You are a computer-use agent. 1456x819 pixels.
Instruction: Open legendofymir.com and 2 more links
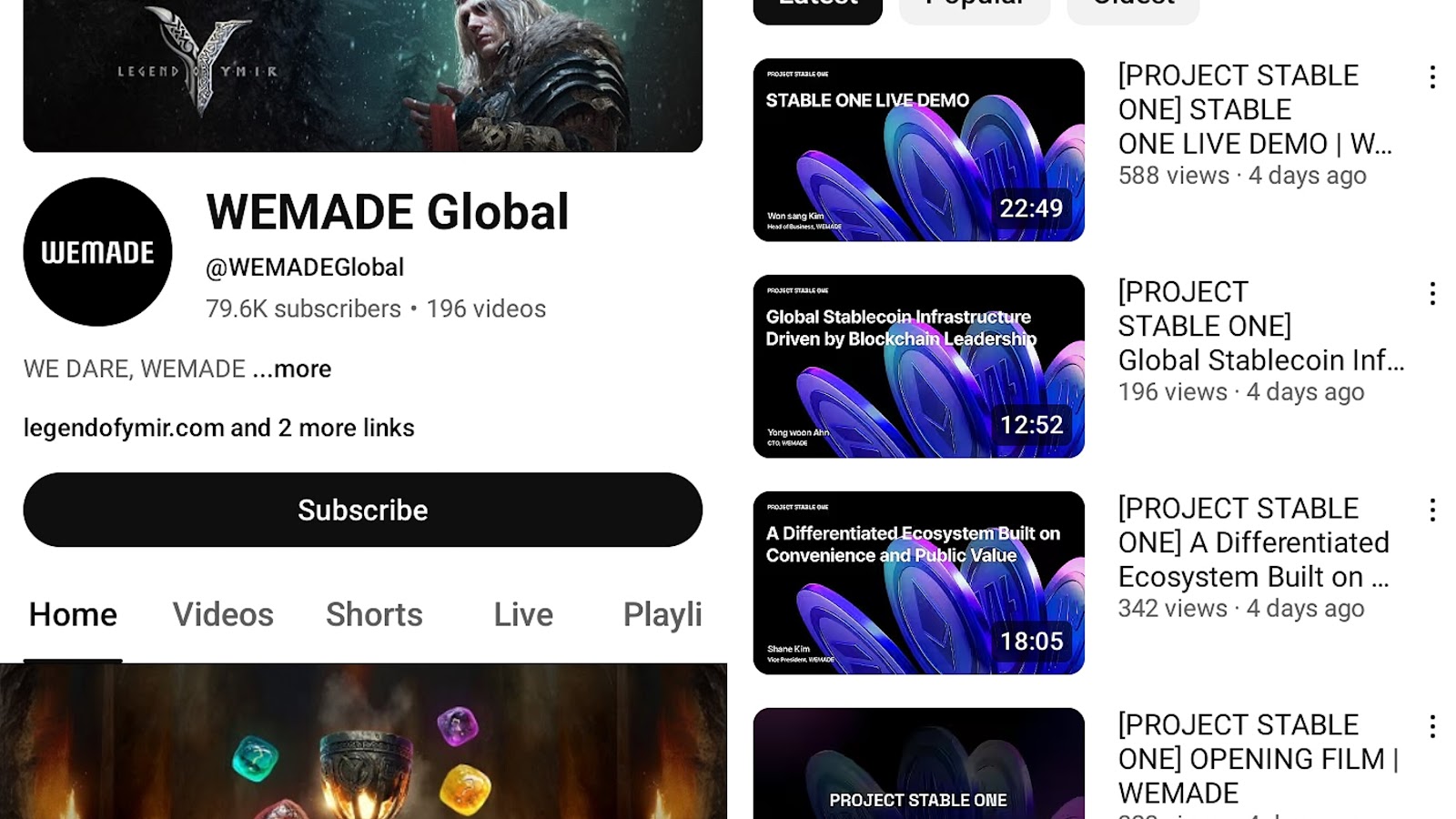pyautogui.click(x=218, y=428)
